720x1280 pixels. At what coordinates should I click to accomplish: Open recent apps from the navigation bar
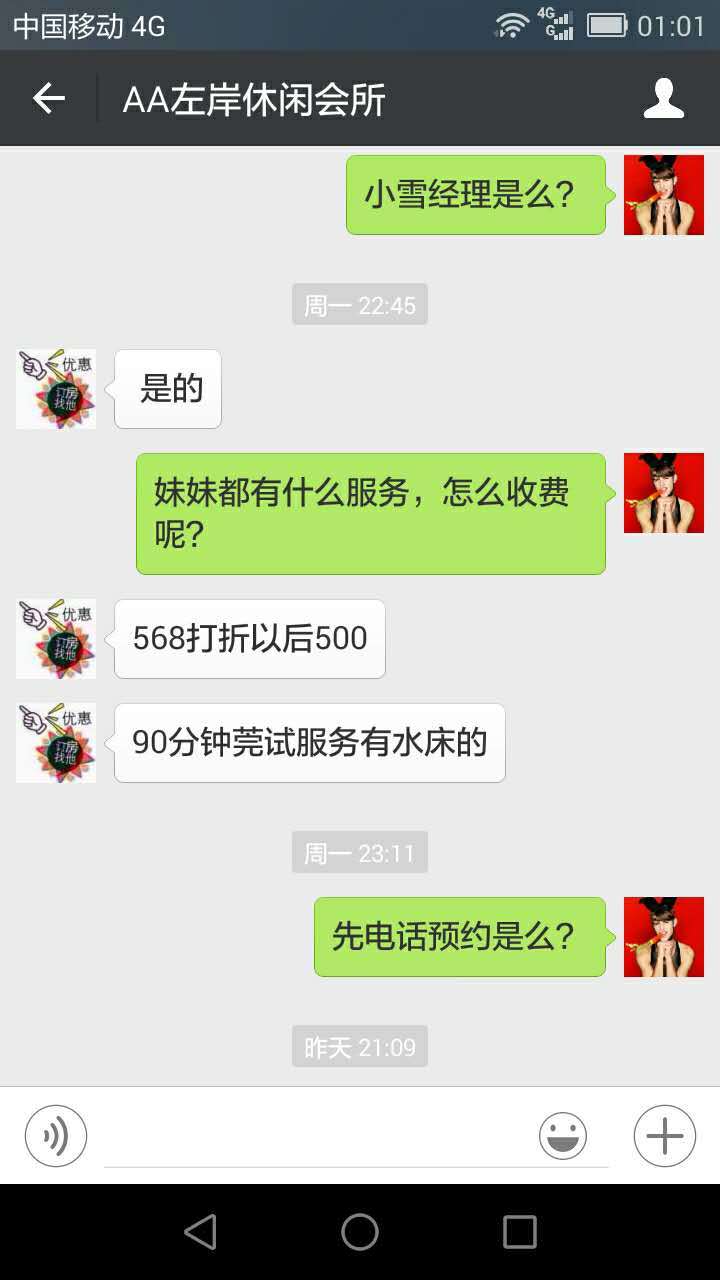[520, 1232]
